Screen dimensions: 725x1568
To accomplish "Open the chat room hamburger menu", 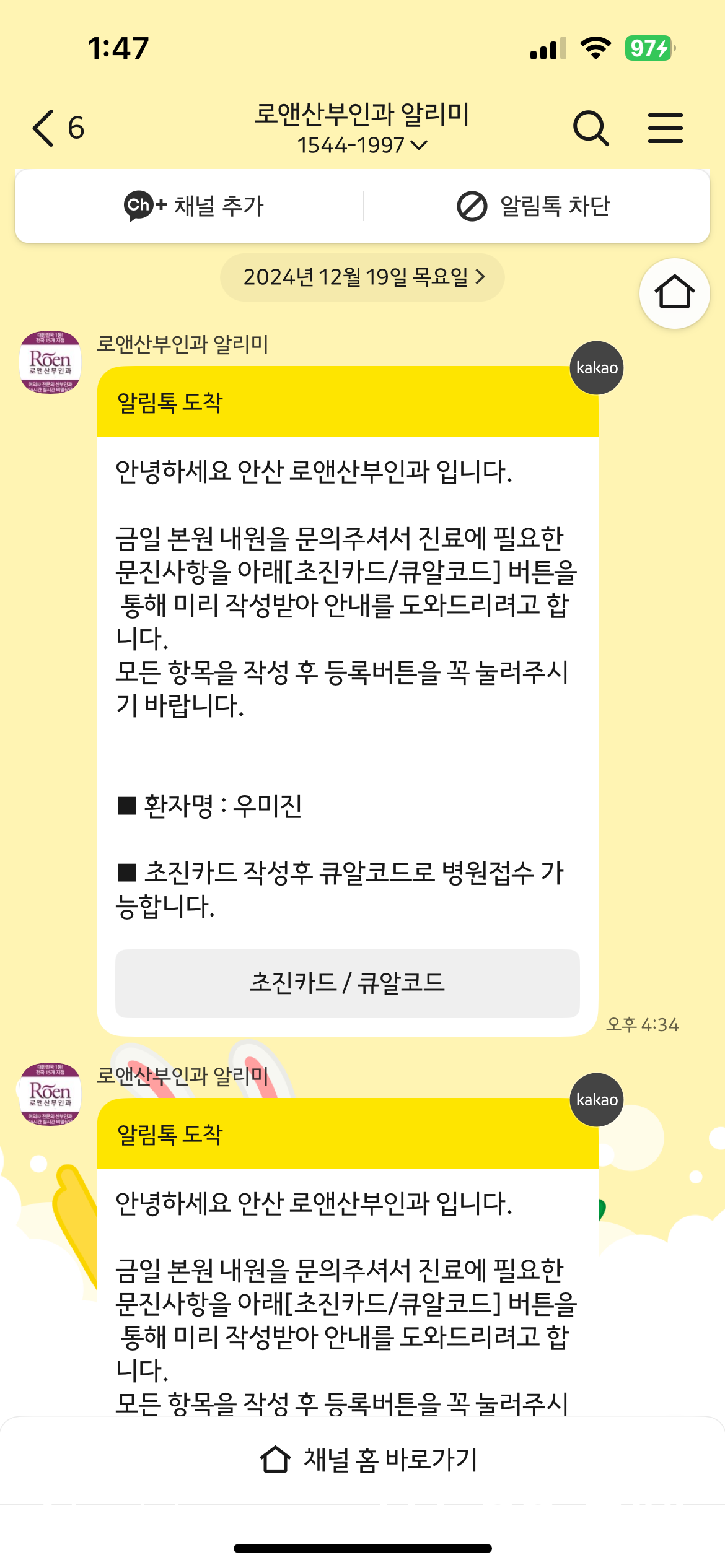I will coord(665,128).
